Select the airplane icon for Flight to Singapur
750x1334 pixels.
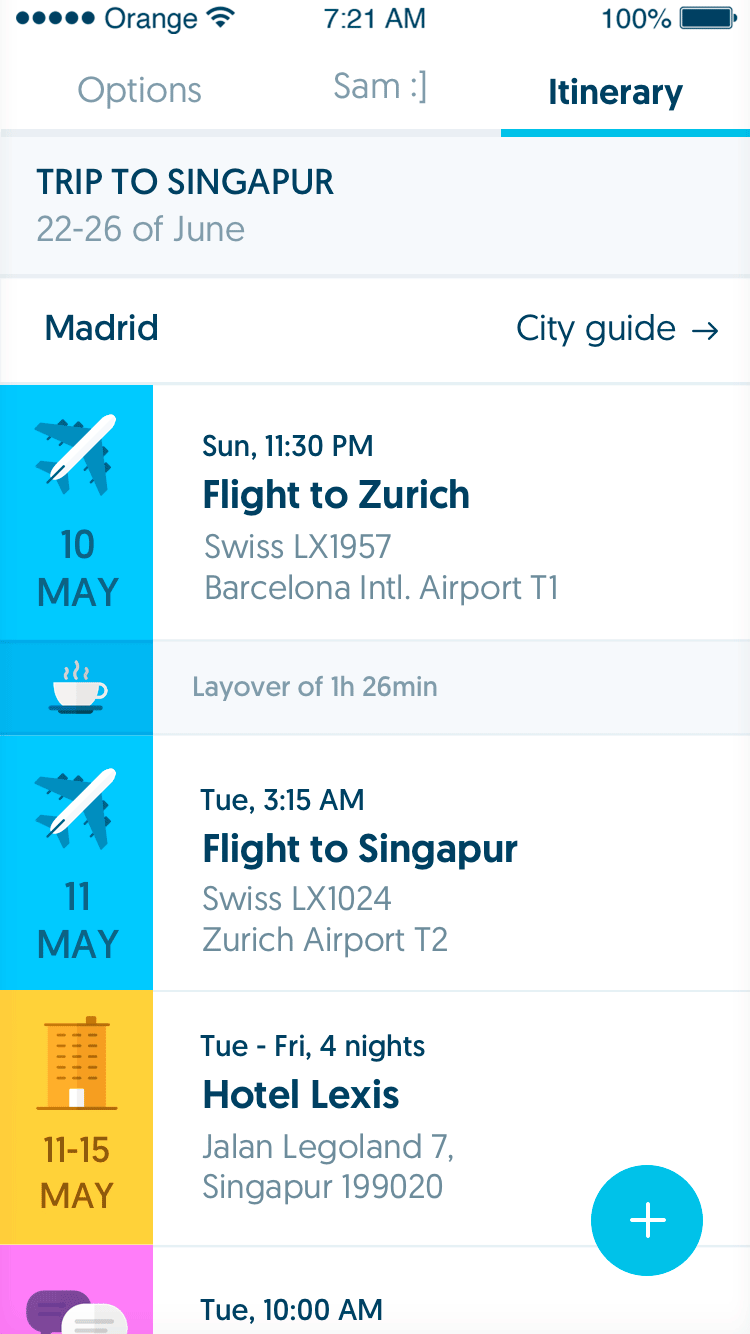coord(76,808)
